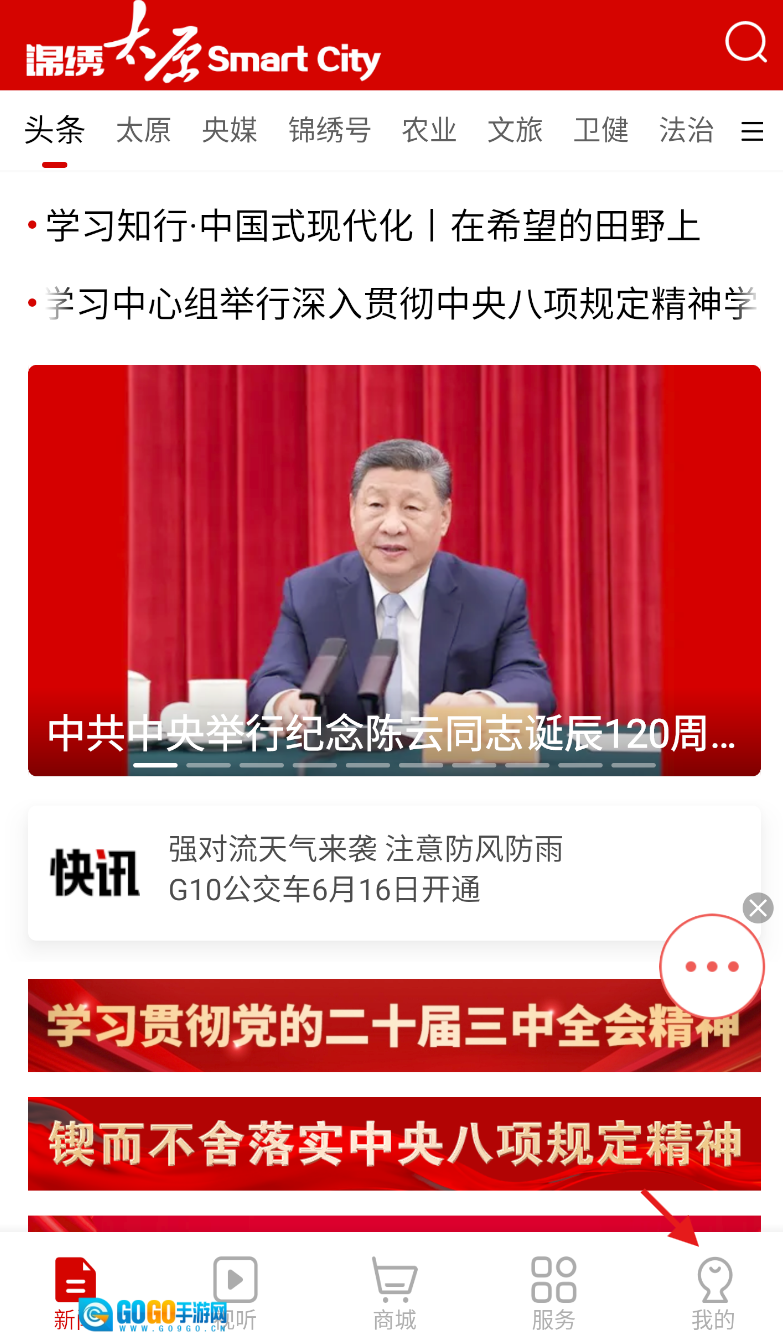Image resolution: width=783 pixels, height=1342 pixels.
Task: Open the search icon in the header
Action: coord(745,43)
